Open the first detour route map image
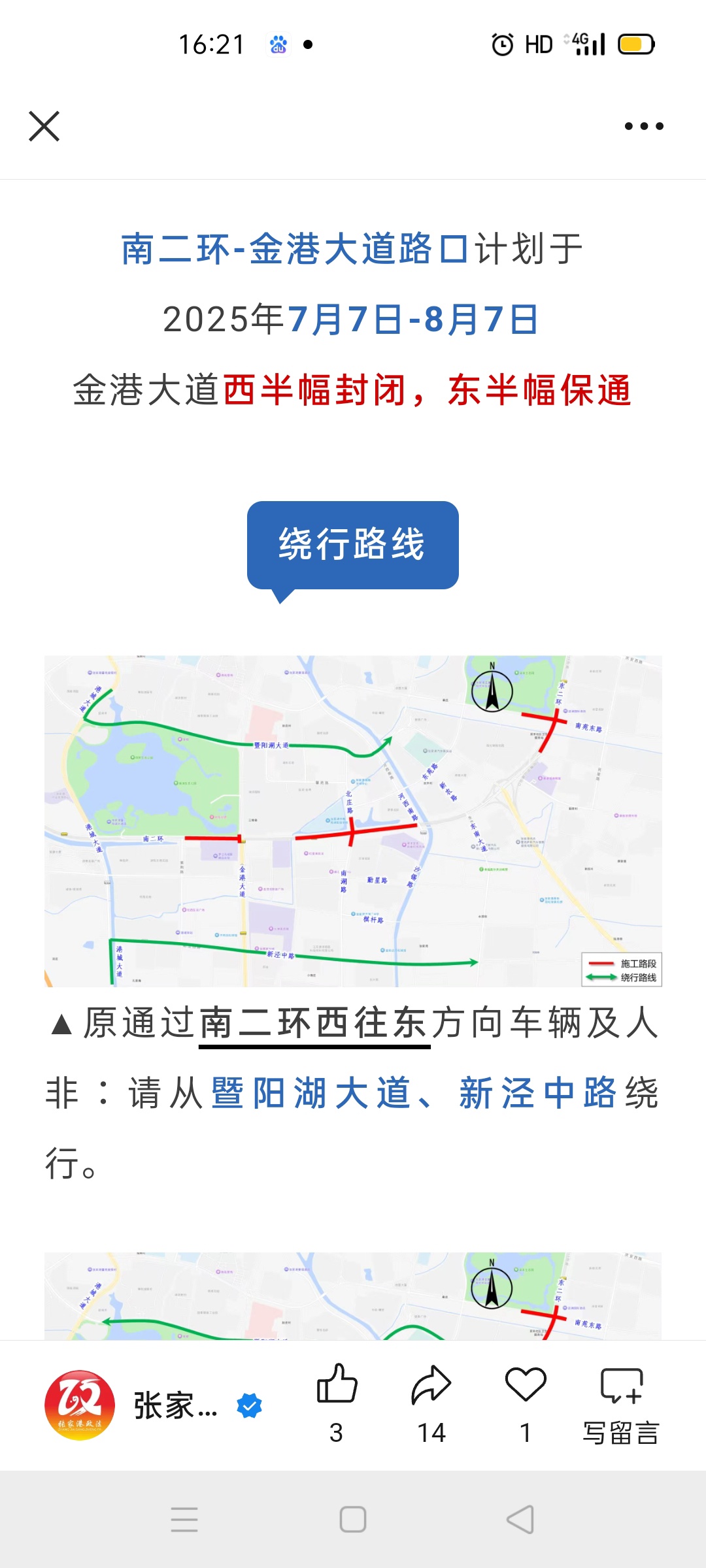Image resolution: width=706 pixels, height=1568 pixels. point(353,821)
